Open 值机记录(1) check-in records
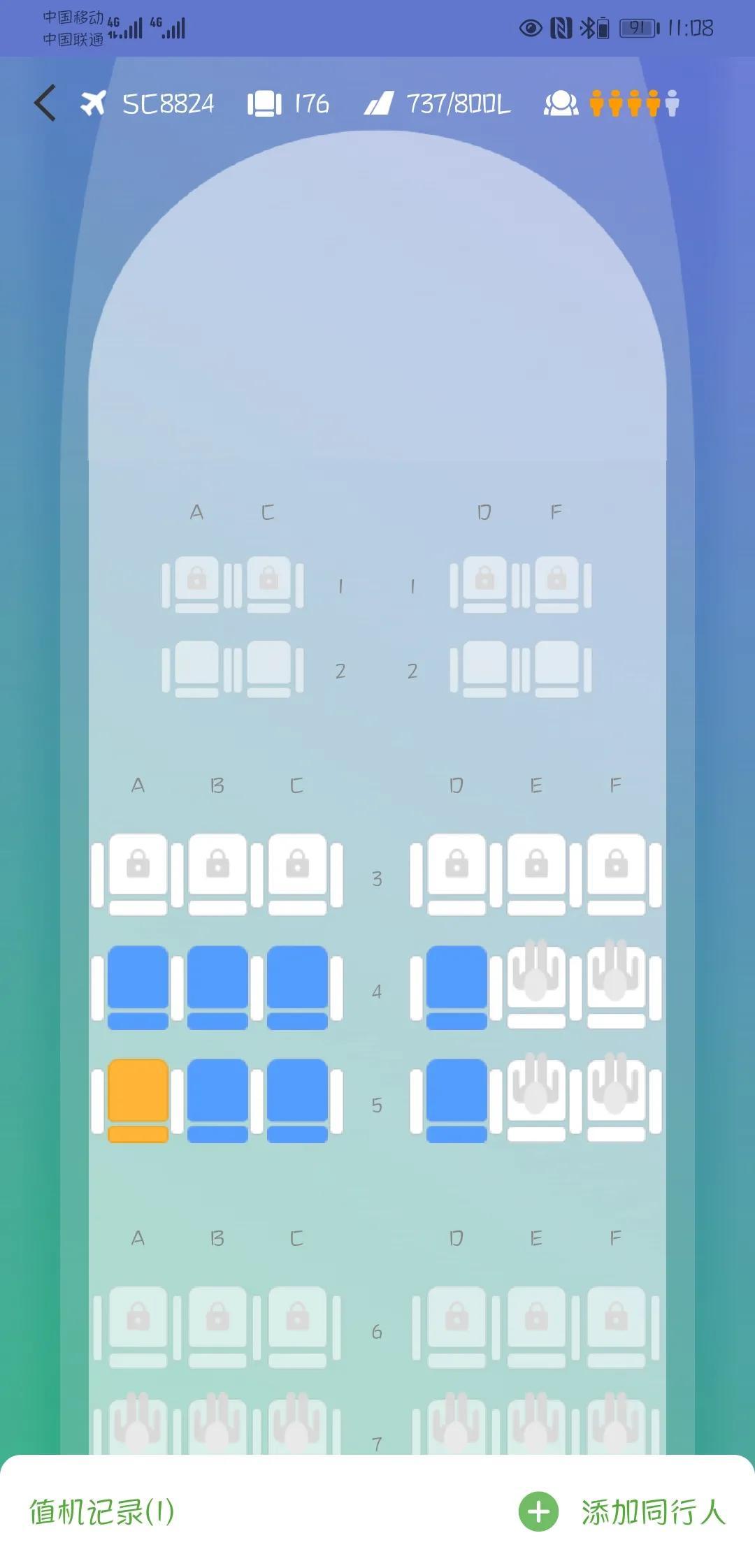Viewport: 755px width, 1568px height. pos(101,1511)
